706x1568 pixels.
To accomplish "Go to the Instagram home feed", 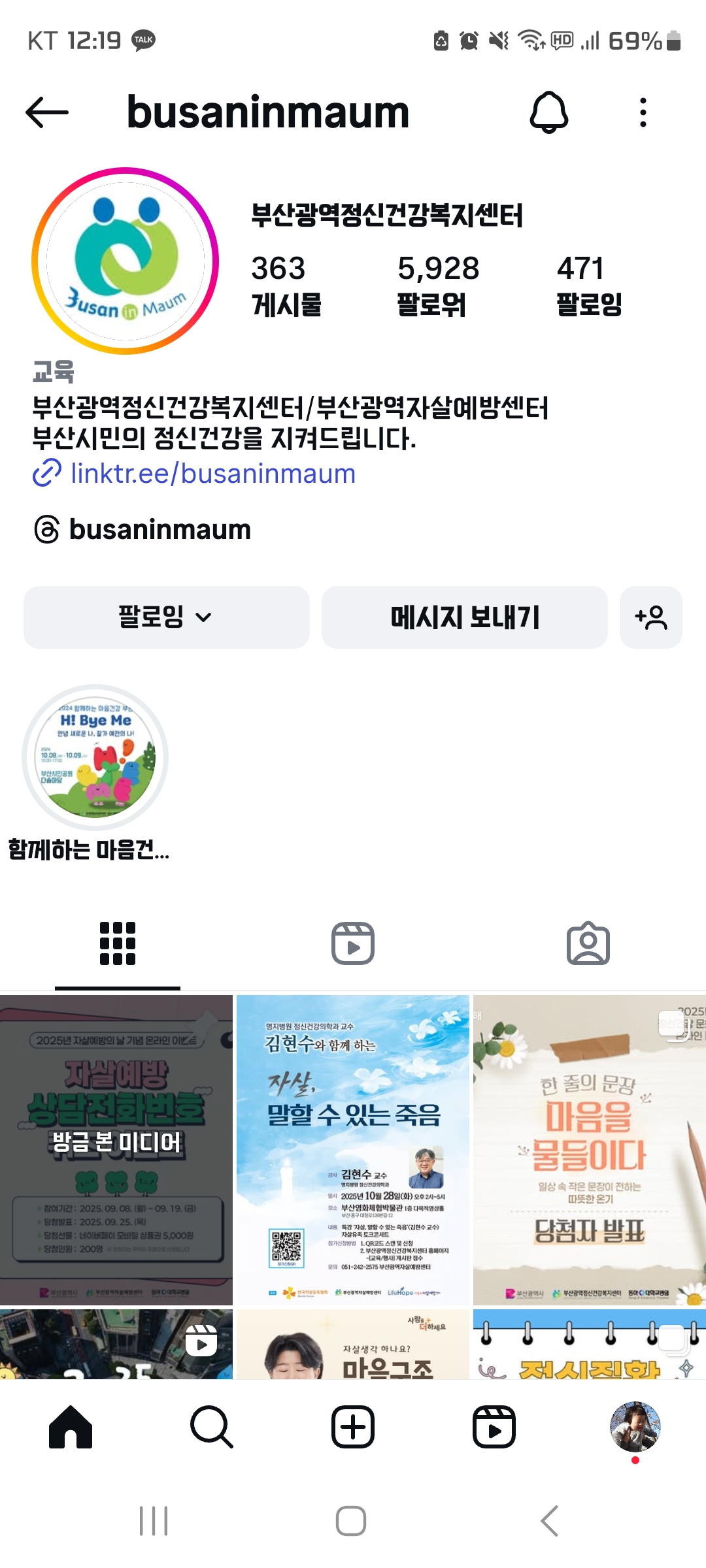I will pos(71,1427).
